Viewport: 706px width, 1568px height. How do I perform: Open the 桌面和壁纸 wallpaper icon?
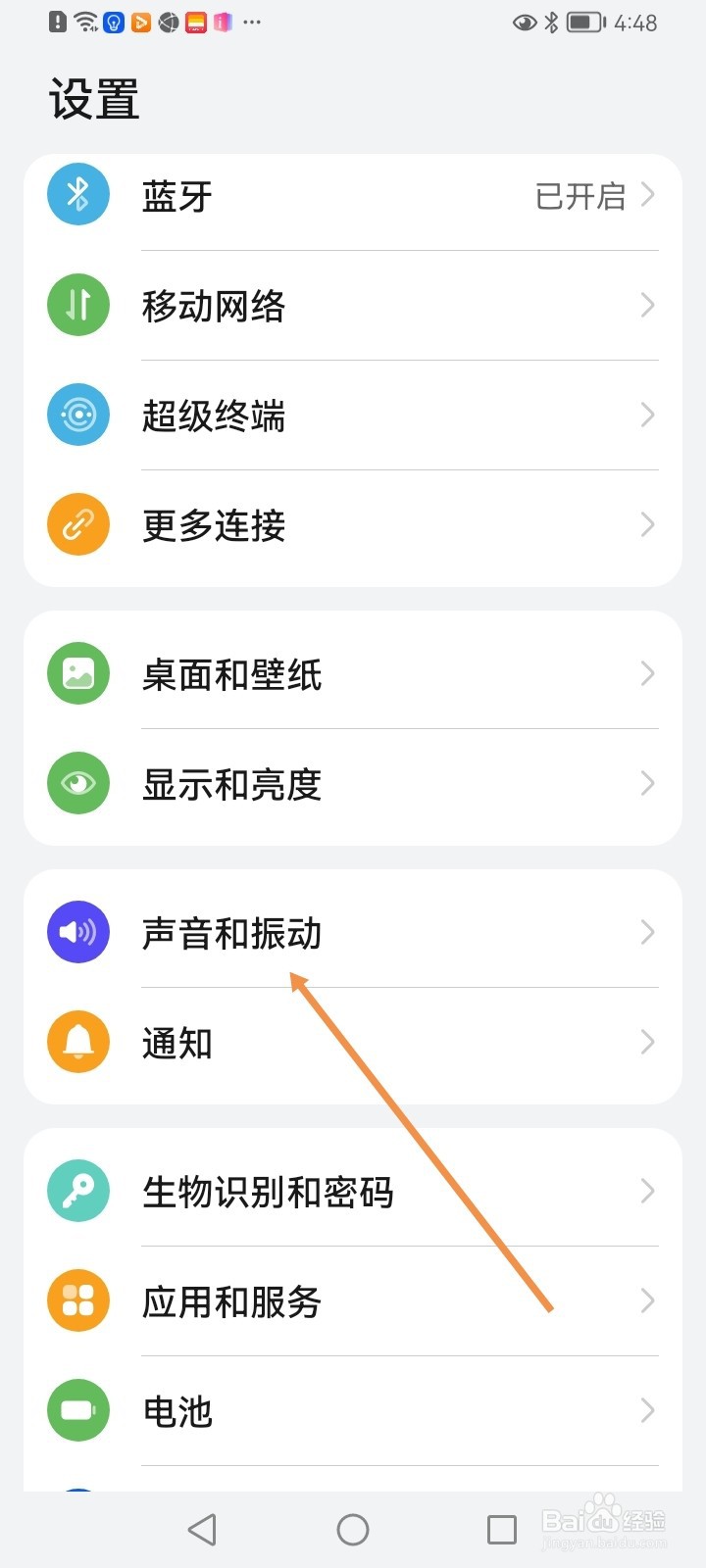click(x=77, y=673)
